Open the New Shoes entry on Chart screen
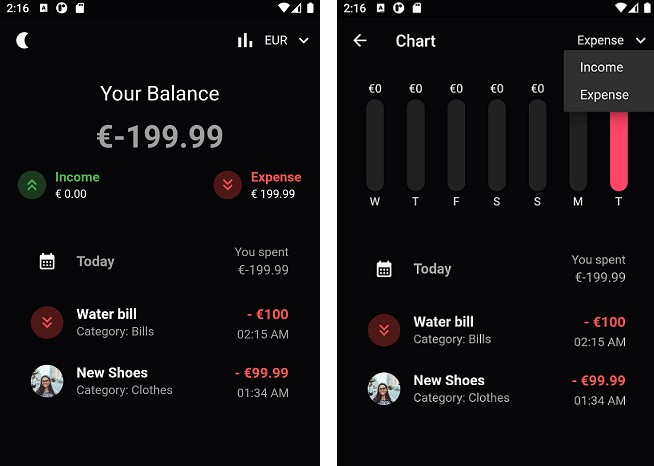The height and width of the screenshot is (466, 654). coord(497,388)
